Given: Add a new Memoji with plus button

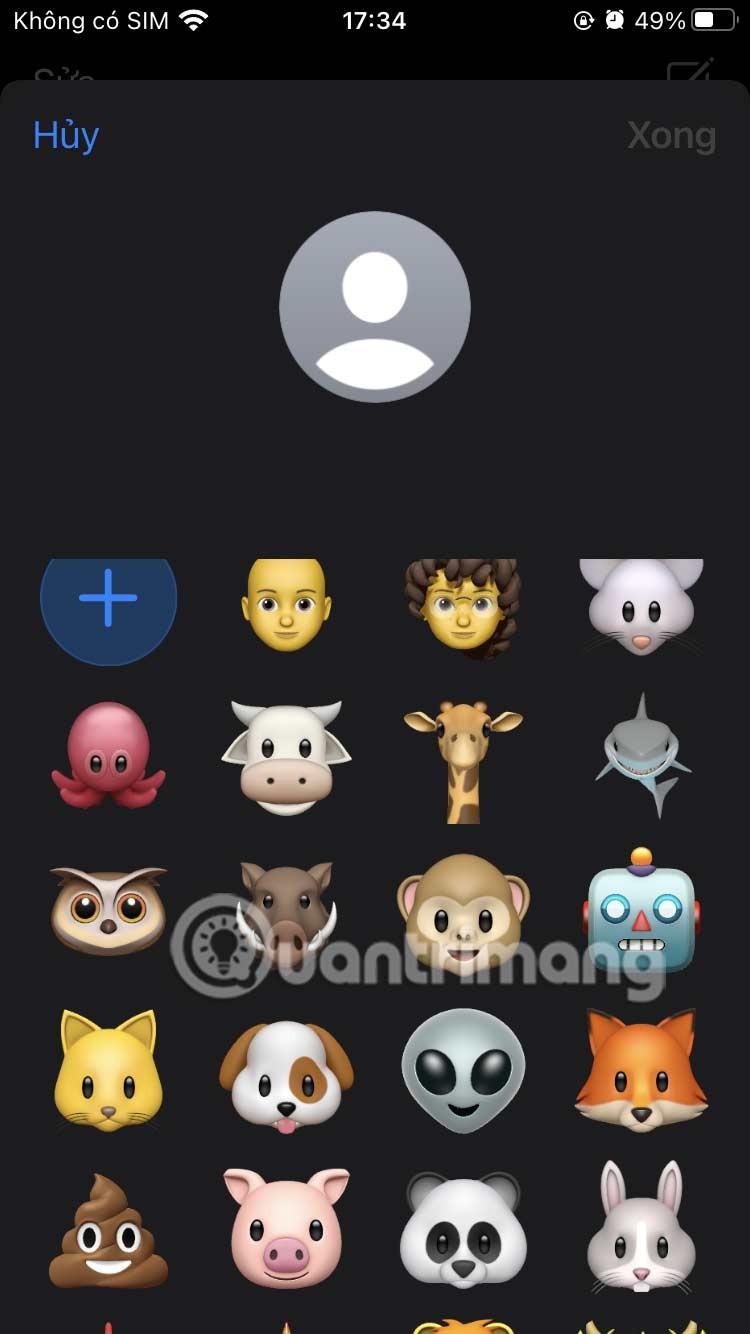Looking at the screenshot, I should 108,598.
